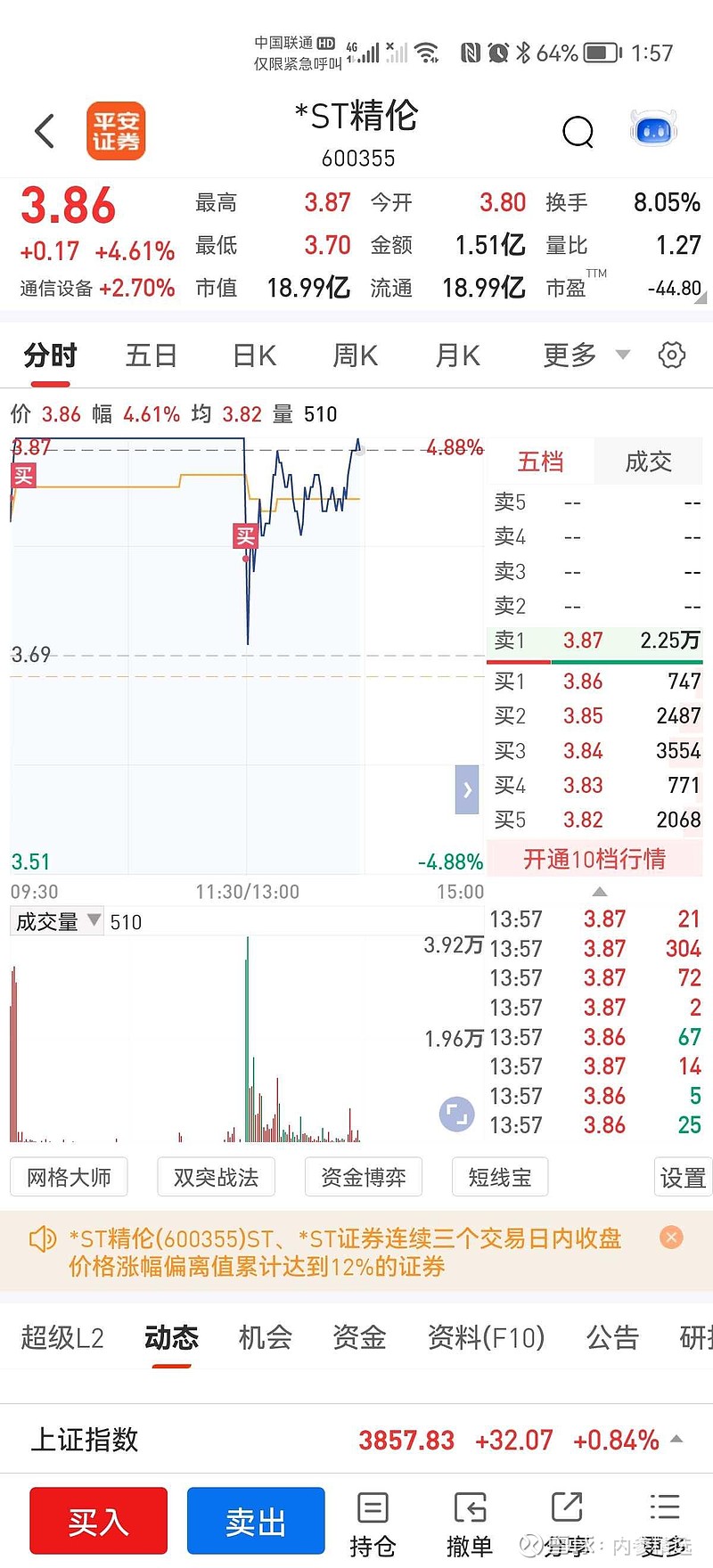Screen dimensions: 713x1568
Task: Dismiss the orange announcement banner
Action: click(672, 1237)
